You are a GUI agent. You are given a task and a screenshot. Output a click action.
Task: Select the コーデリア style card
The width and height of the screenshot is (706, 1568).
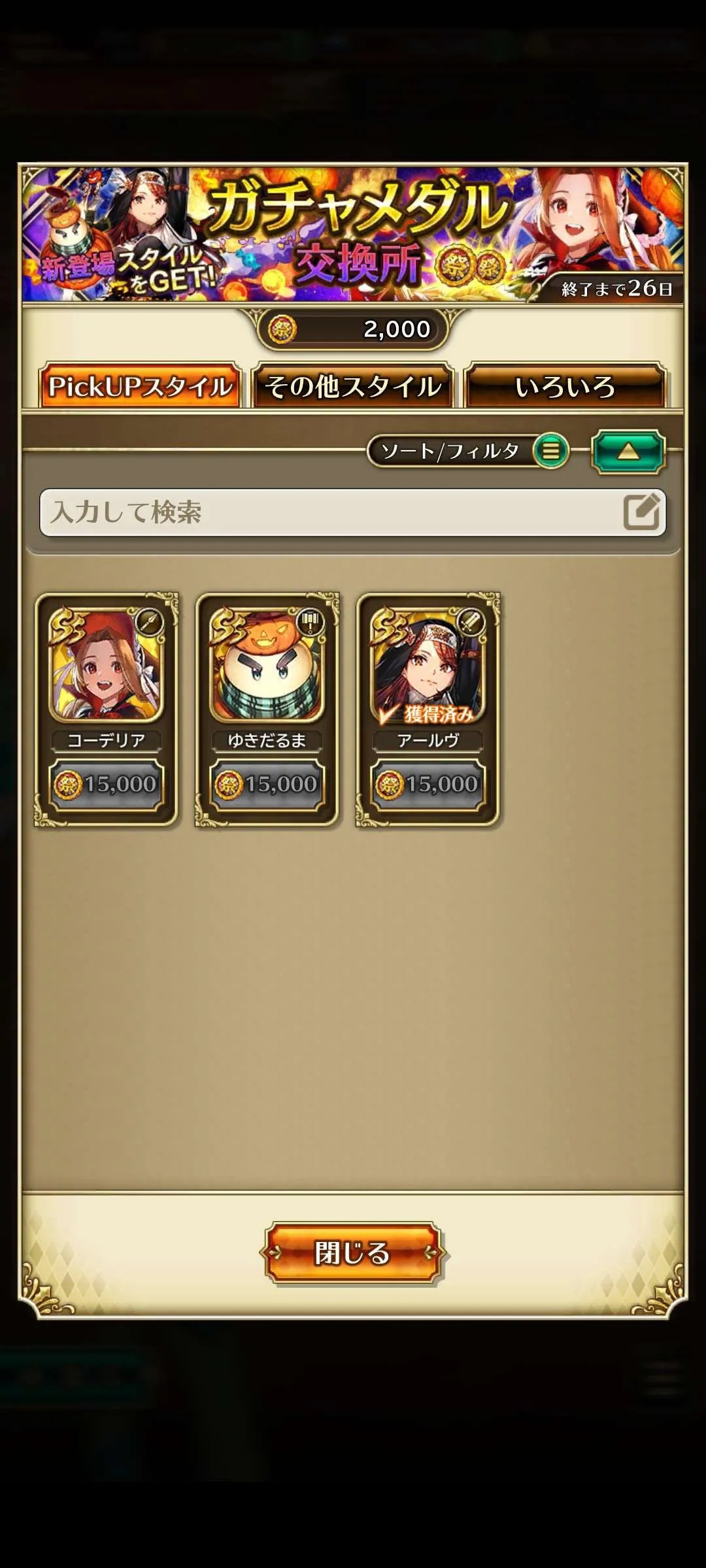coord(107,709)
